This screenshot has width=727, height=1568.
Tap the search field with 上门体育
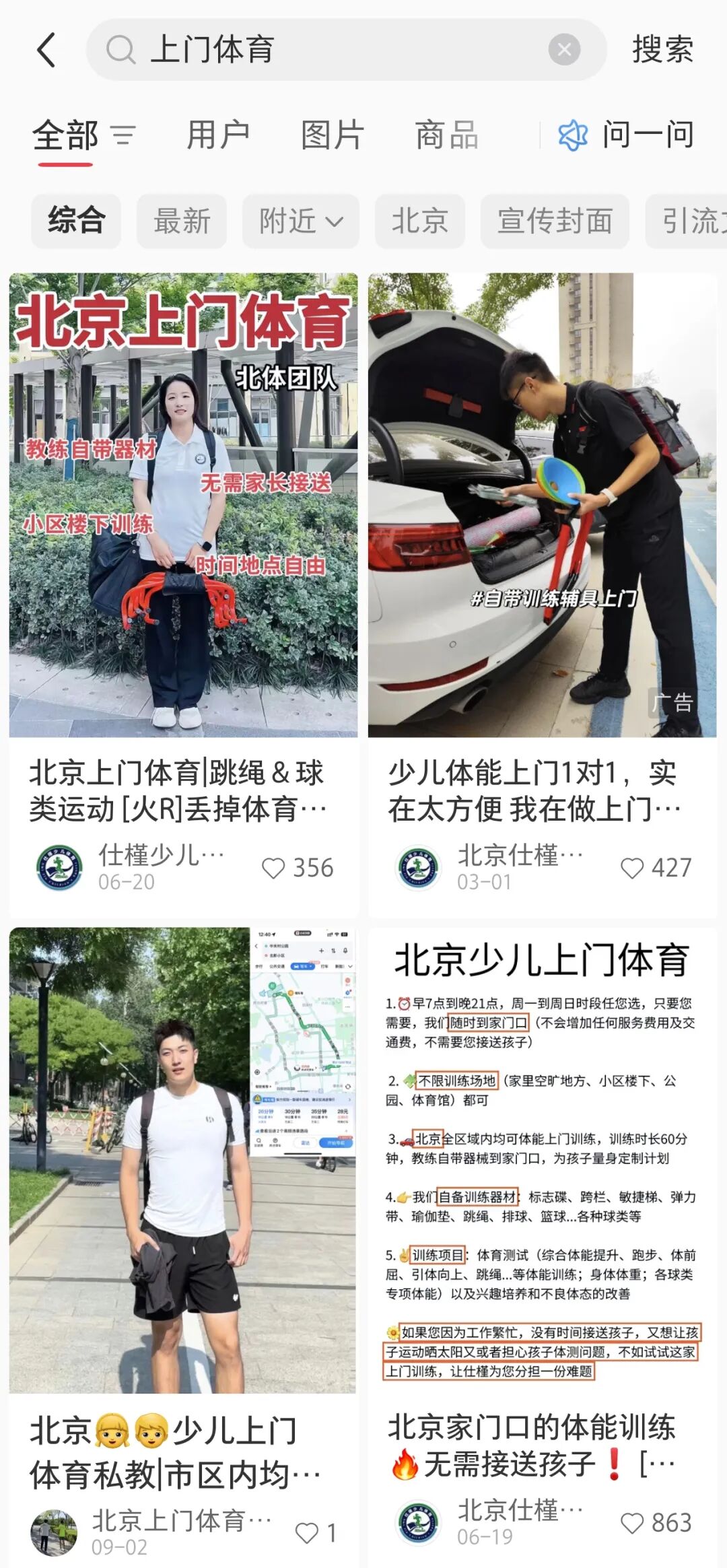click(323, 50)
